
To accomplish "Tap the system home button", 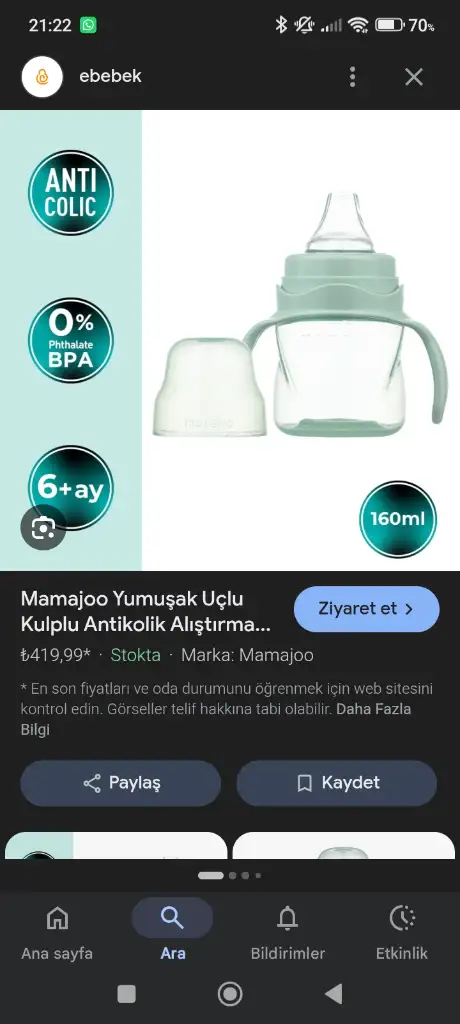I will (230, 994).
